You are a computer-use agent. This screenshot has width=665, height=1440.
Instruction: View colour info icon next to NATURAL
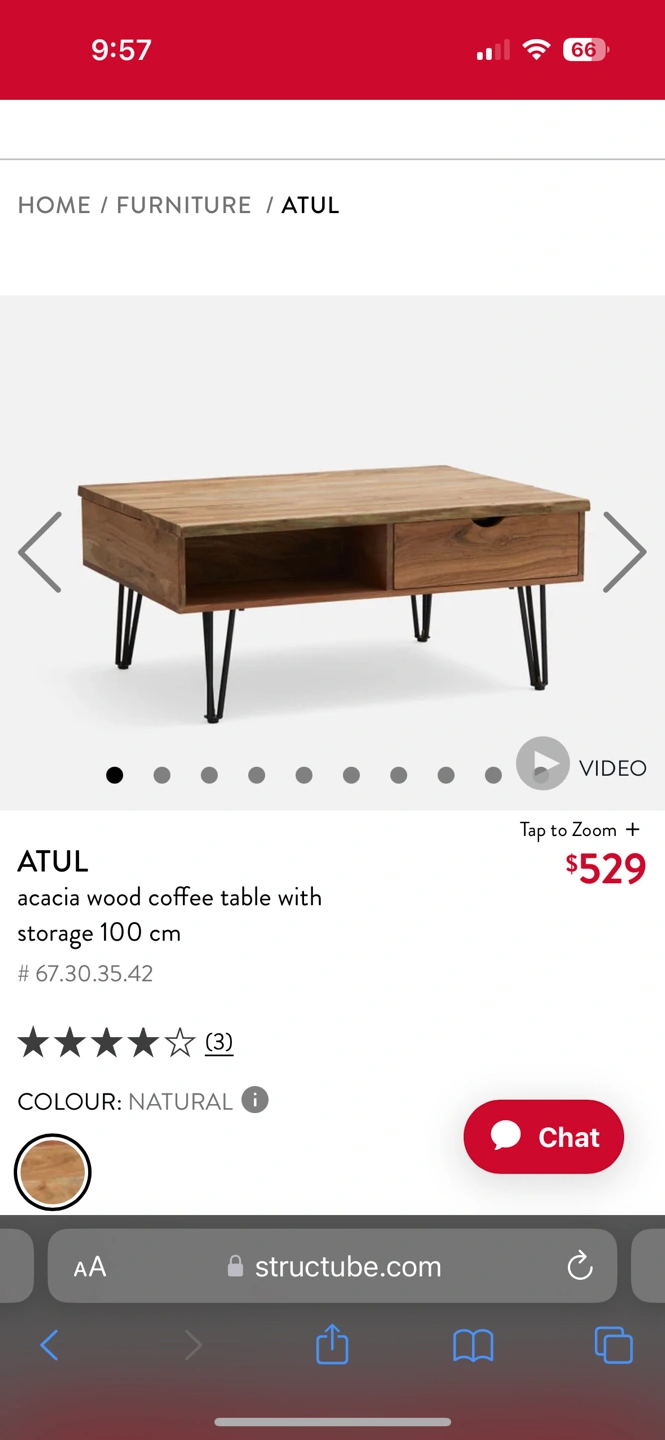coord(255,1100)
